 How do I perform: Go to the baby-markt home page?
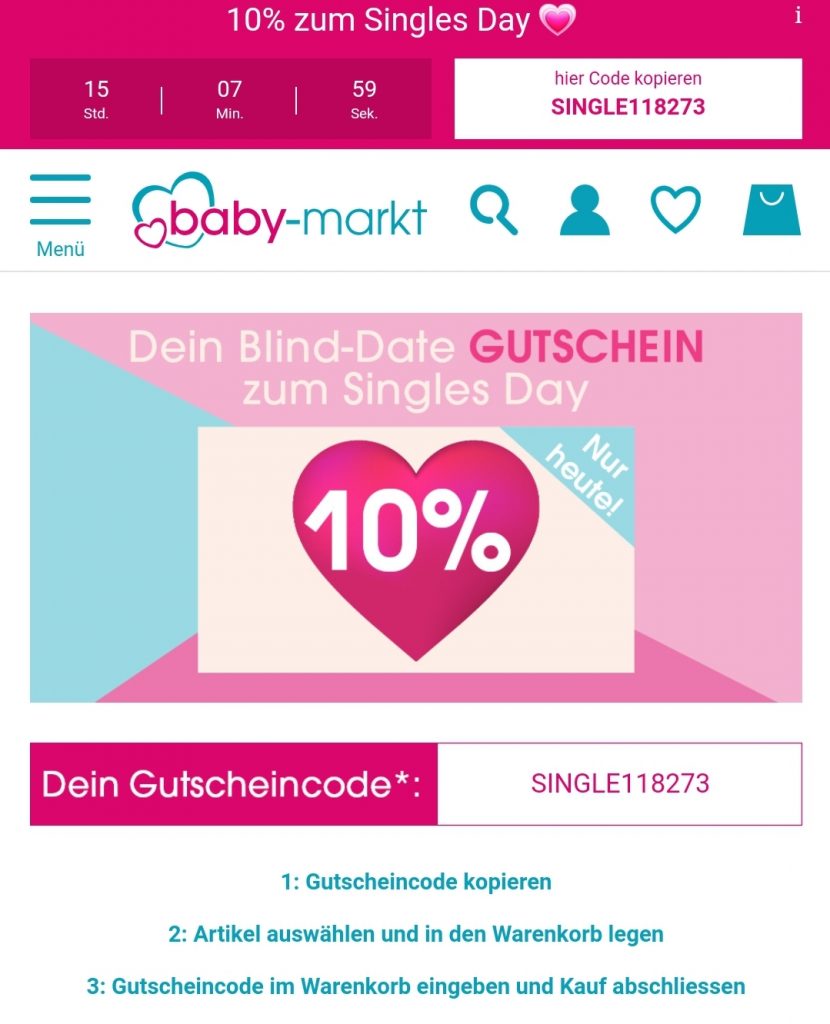pyautogui.click(x=279, y=212)
